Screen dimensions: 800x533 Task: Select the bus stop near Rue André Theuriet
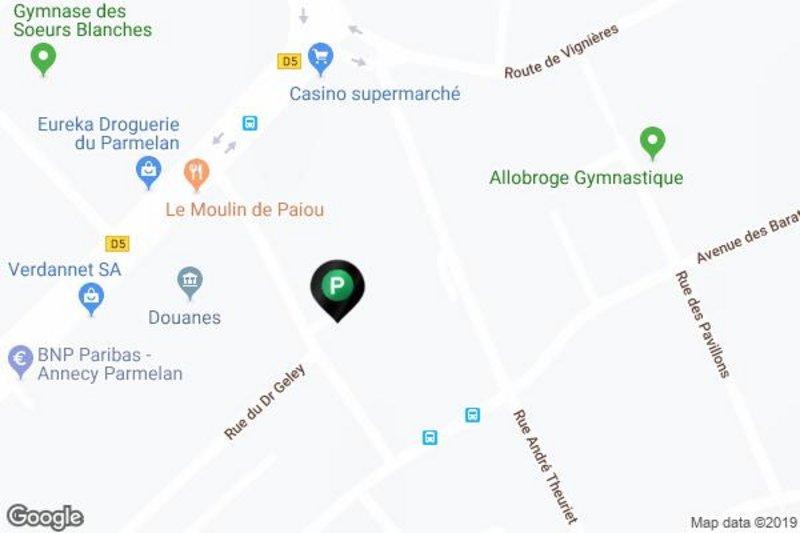pos(473,414)
